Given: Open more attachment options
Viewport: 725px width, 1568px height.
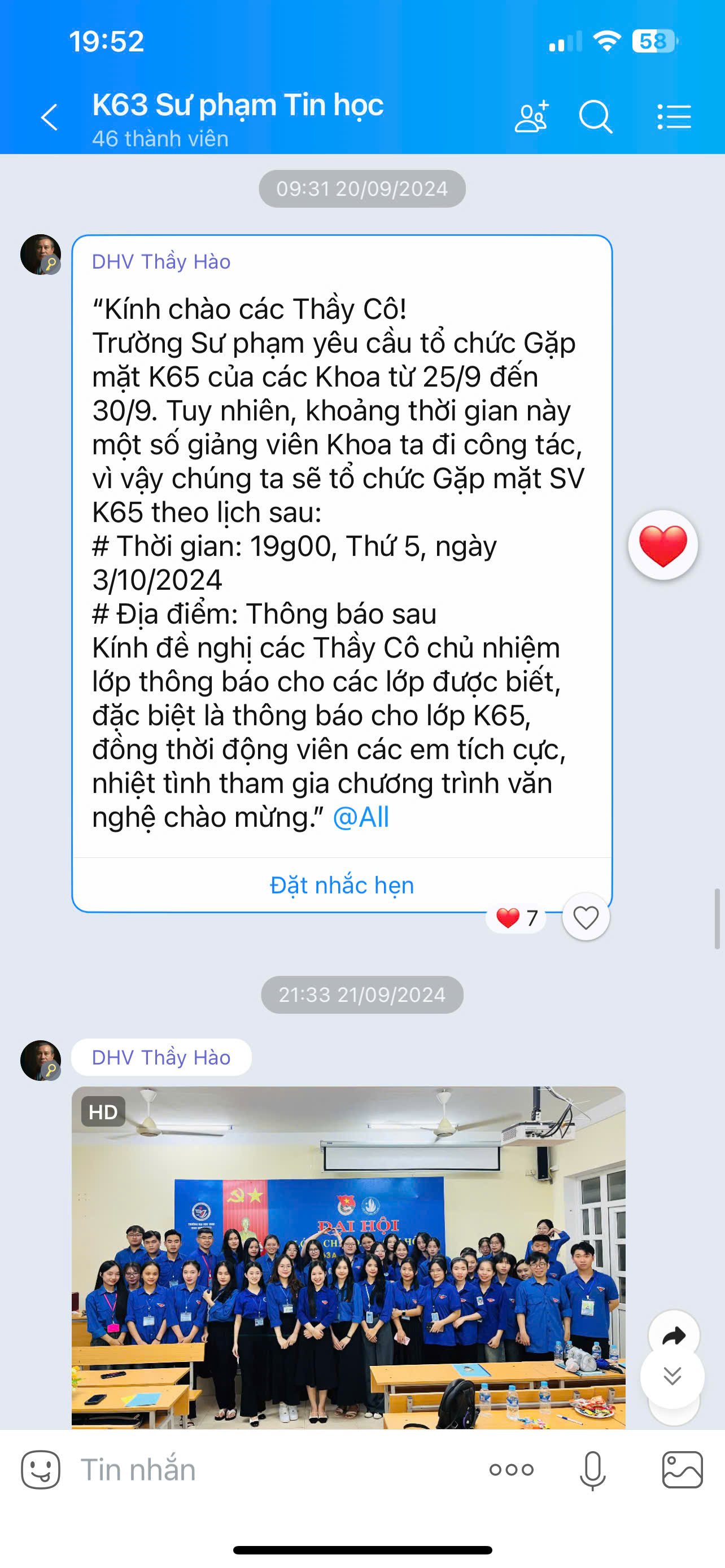Looking at the screenshot, I should (x=512, y=1470).
